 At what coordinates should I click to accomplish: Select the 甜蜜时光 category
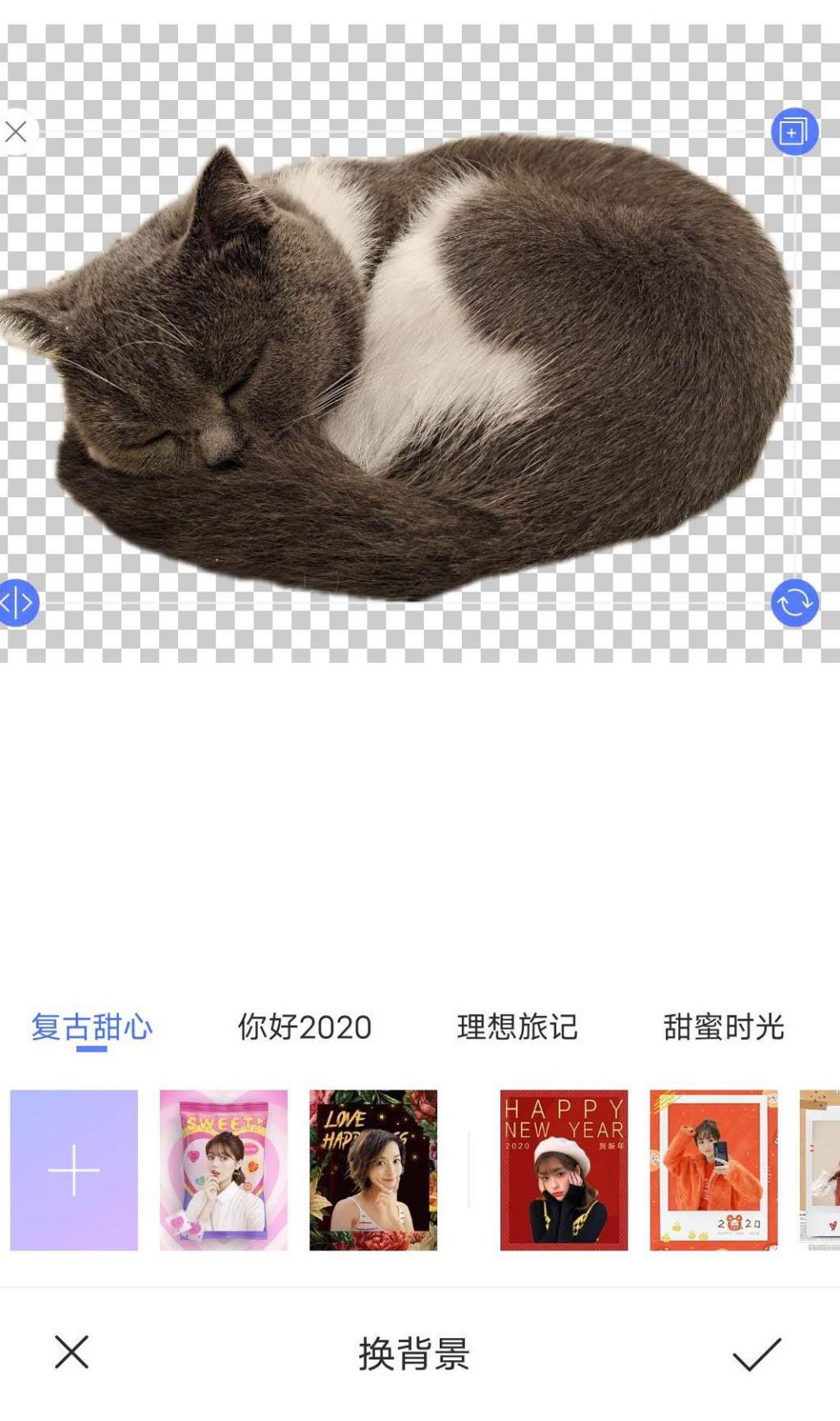(725, 1028)
